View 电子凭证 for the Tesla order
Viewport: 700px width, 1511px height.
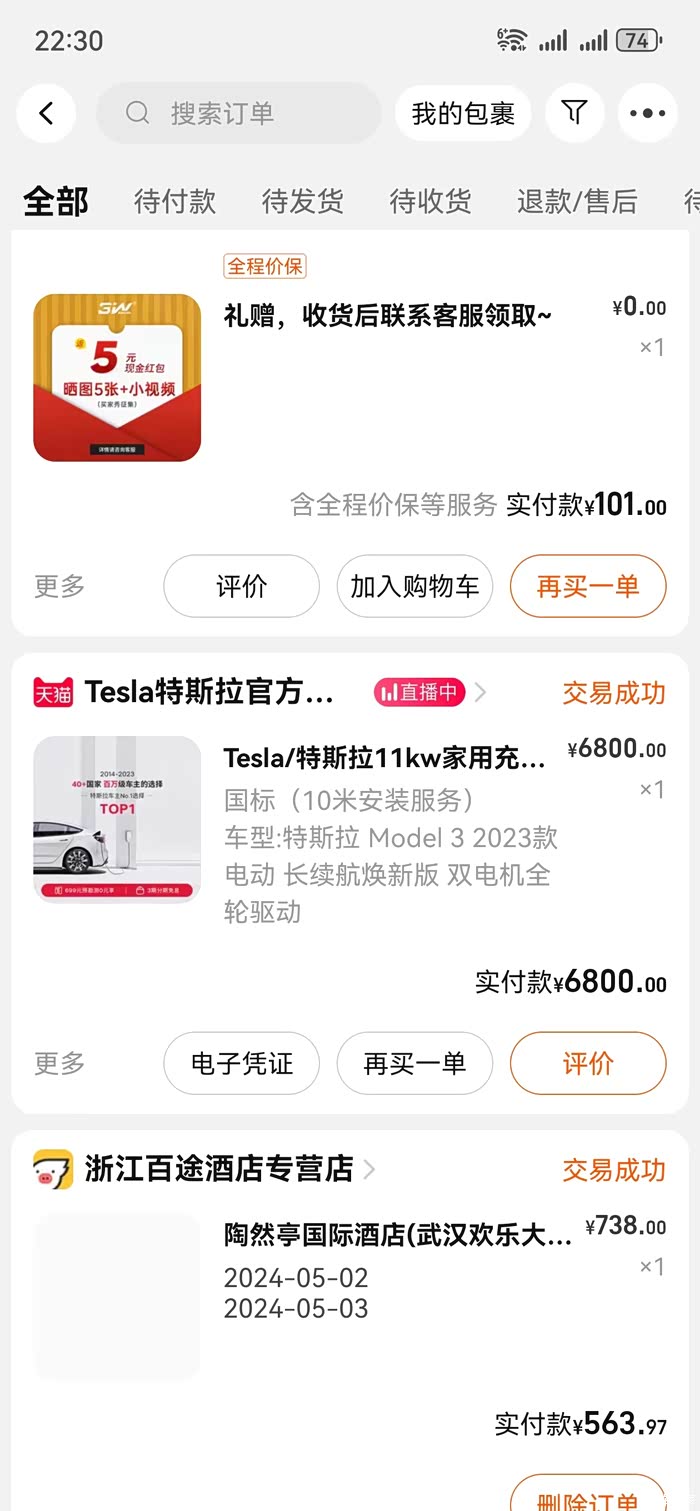241,1063
